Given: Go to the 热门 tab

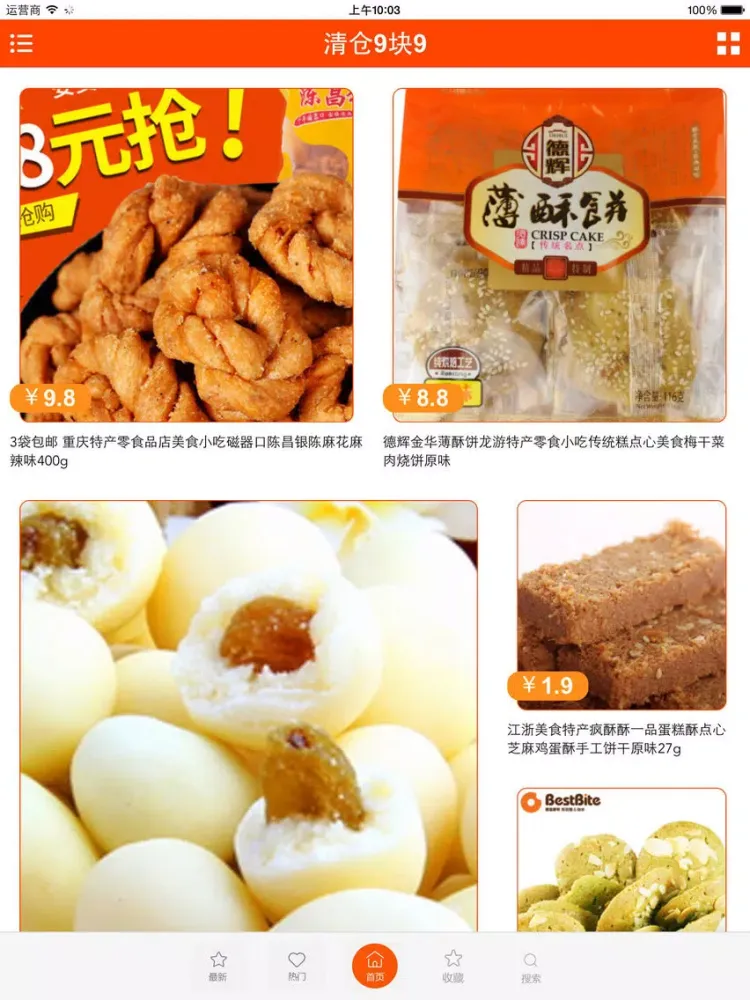Looking at the screenshot, I should 297,966.
